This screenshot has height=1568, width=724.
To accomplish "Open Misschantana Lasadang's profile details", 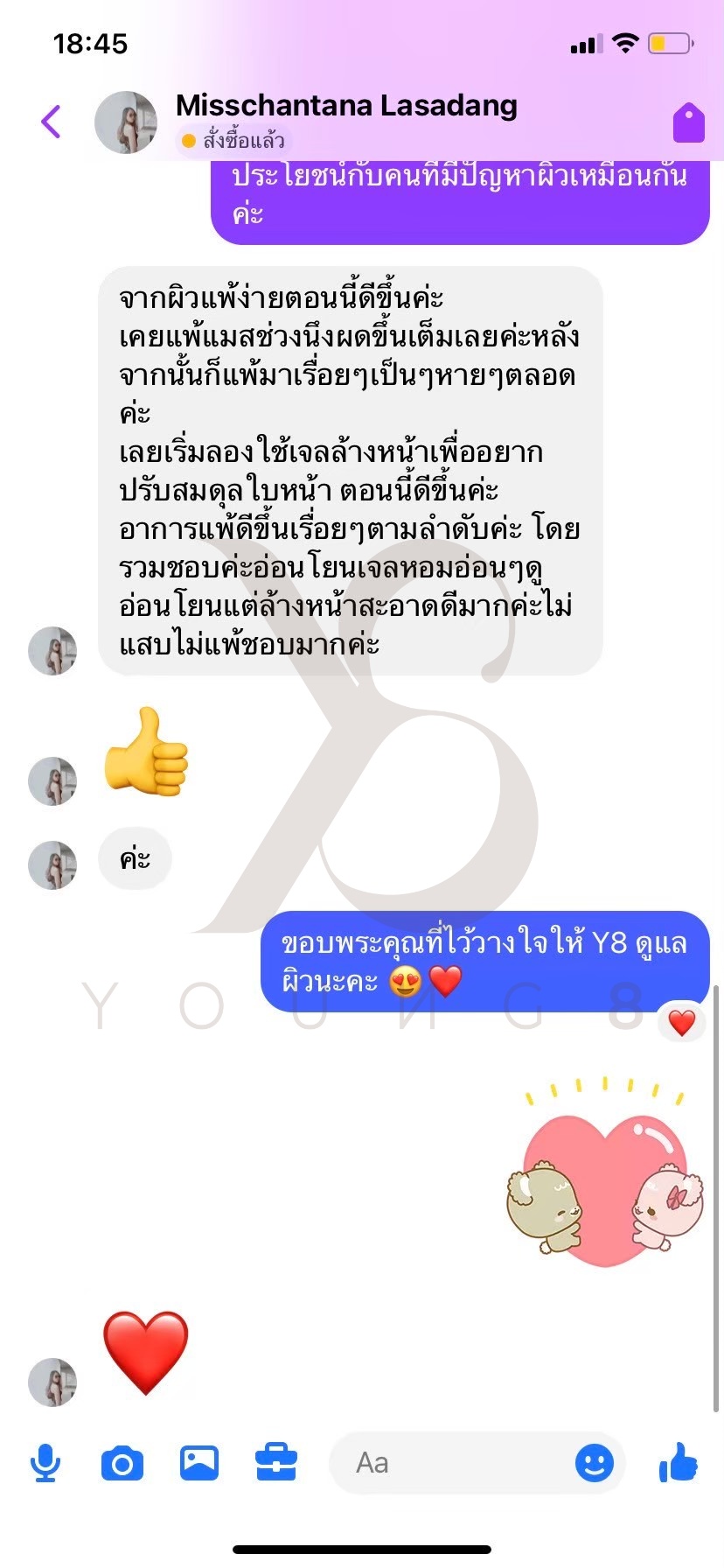I will click(x=345, y=106).
